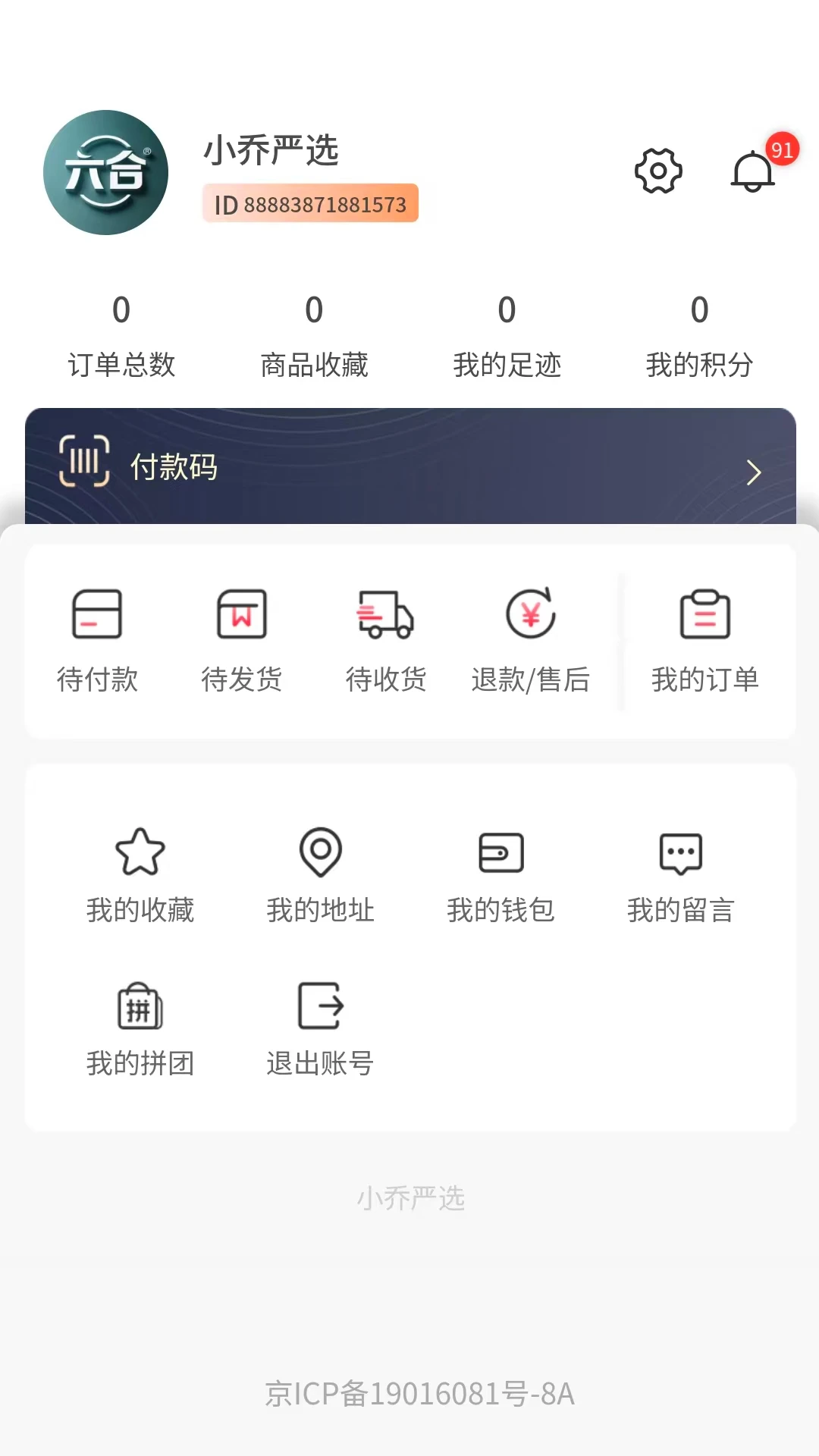Open the settings gear
The width and height of the screenshot is (819, 1456).
[x=658, y=171]
